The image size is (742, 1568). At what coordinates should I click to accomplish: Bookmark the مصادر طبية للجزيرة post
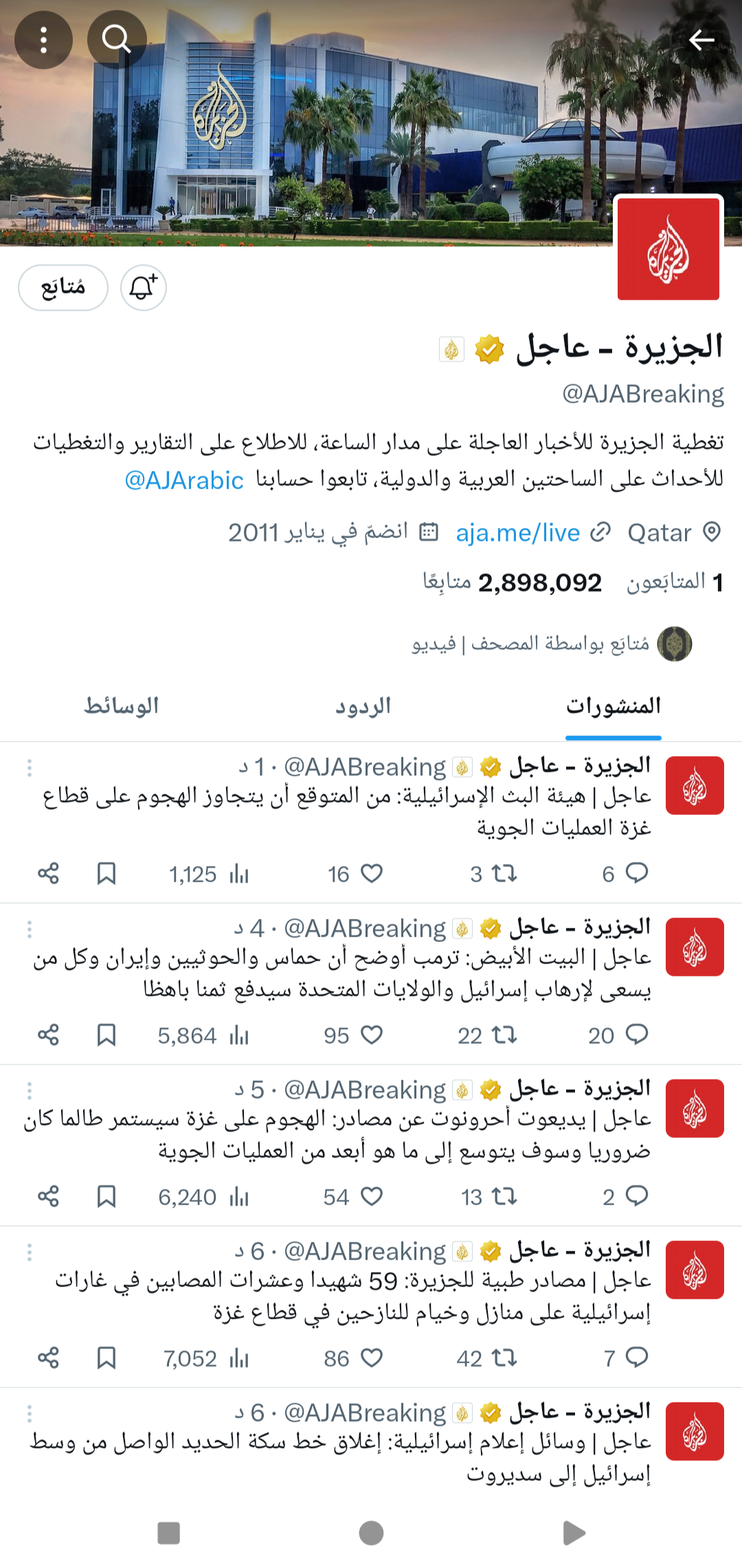106,1358
